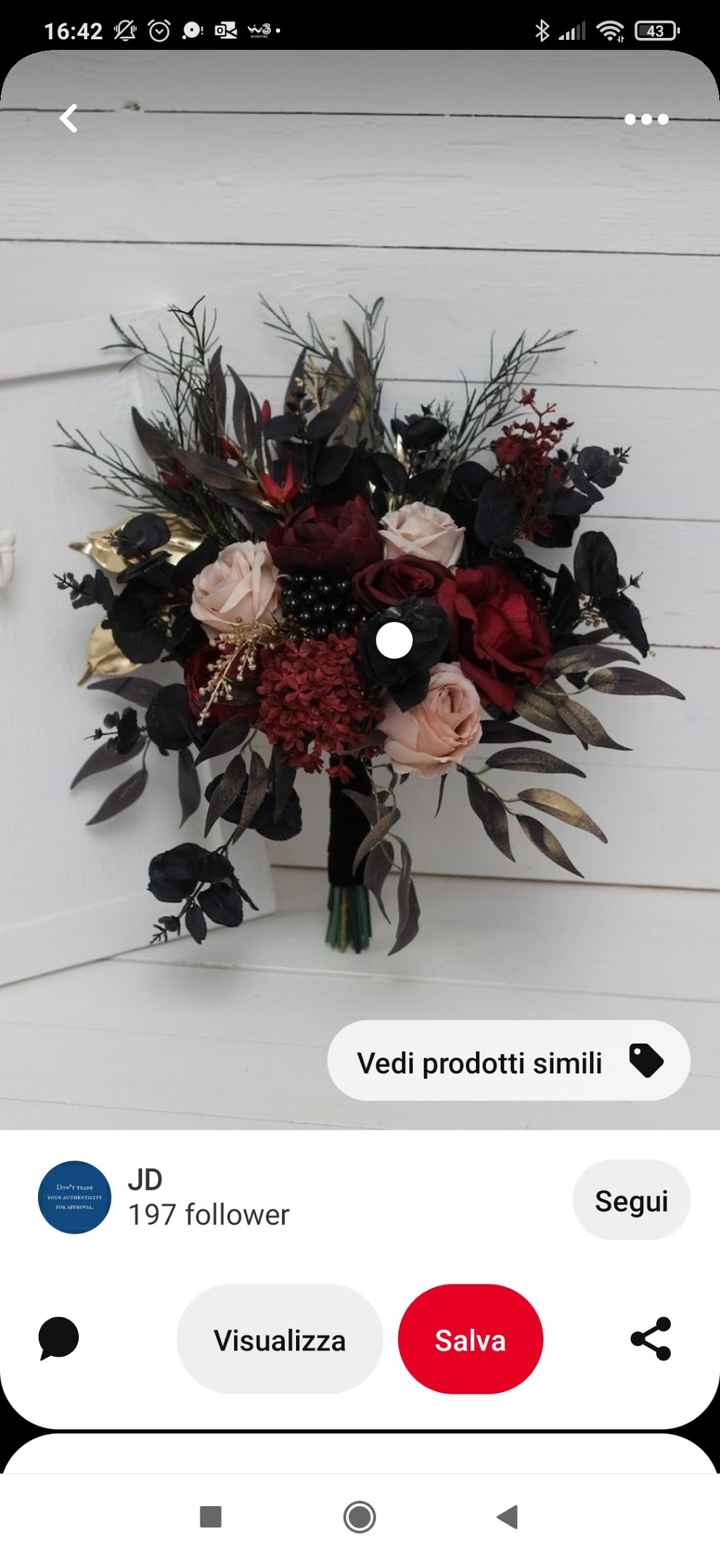
Task: Tap Vedi prodotti simili for similar products
Action: pyautogui.click(x=478, y=1062)
